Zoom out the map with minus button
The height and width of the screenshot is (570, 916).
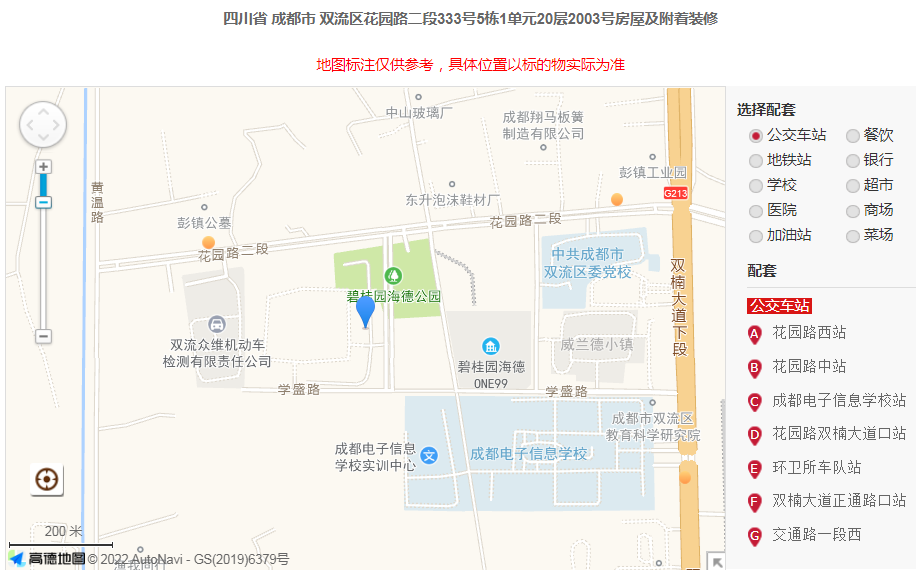point(43,336)
